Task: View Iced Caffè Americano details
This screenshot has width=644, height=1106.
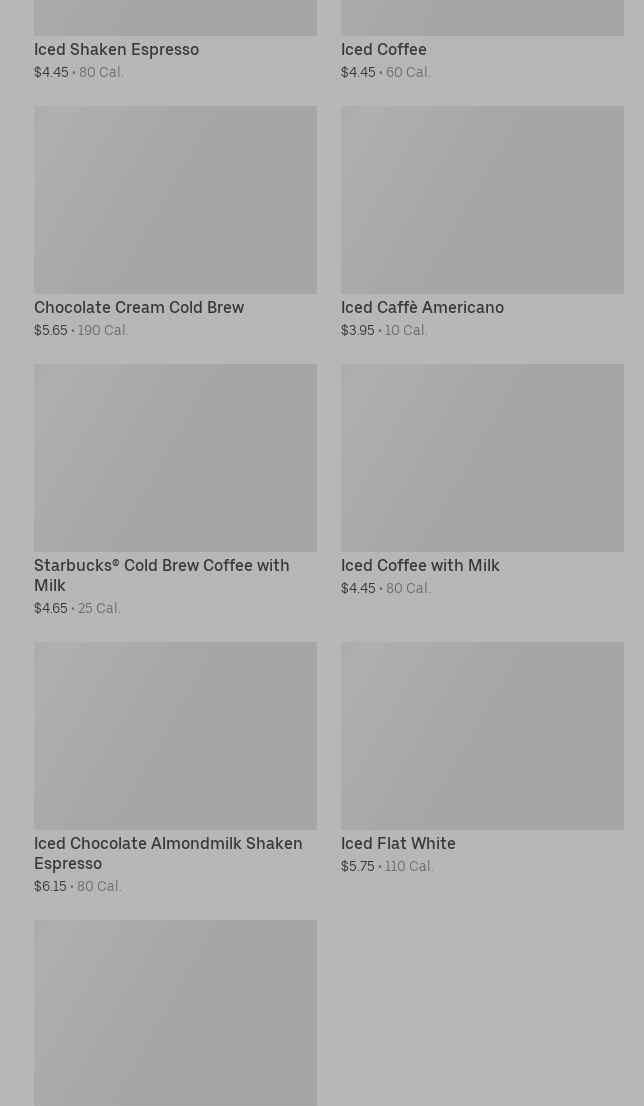Action: point(482,222)
